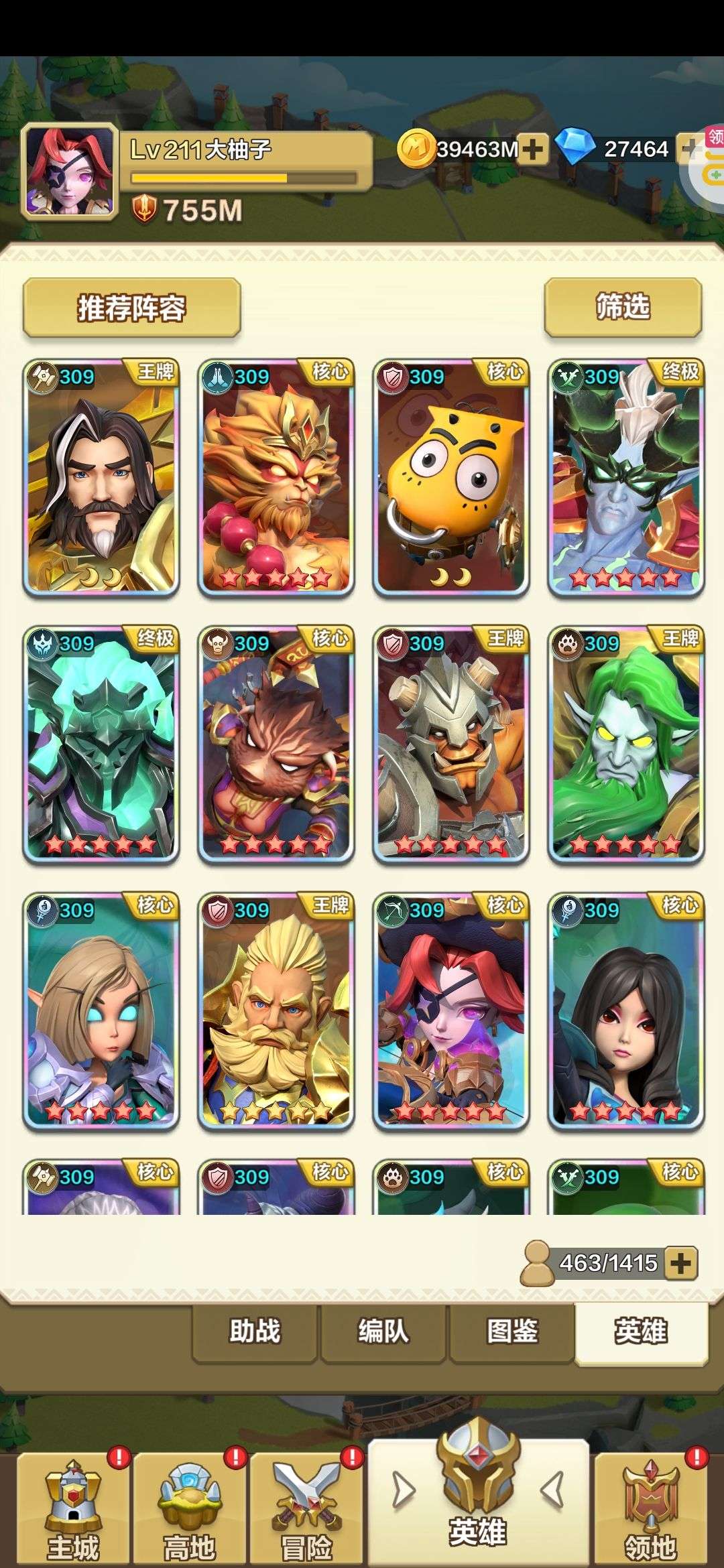This screenshot has width=724, height=1568.
Task: Open the horned-helmet orc warrior hero card
Action: [x=451, y=744]
